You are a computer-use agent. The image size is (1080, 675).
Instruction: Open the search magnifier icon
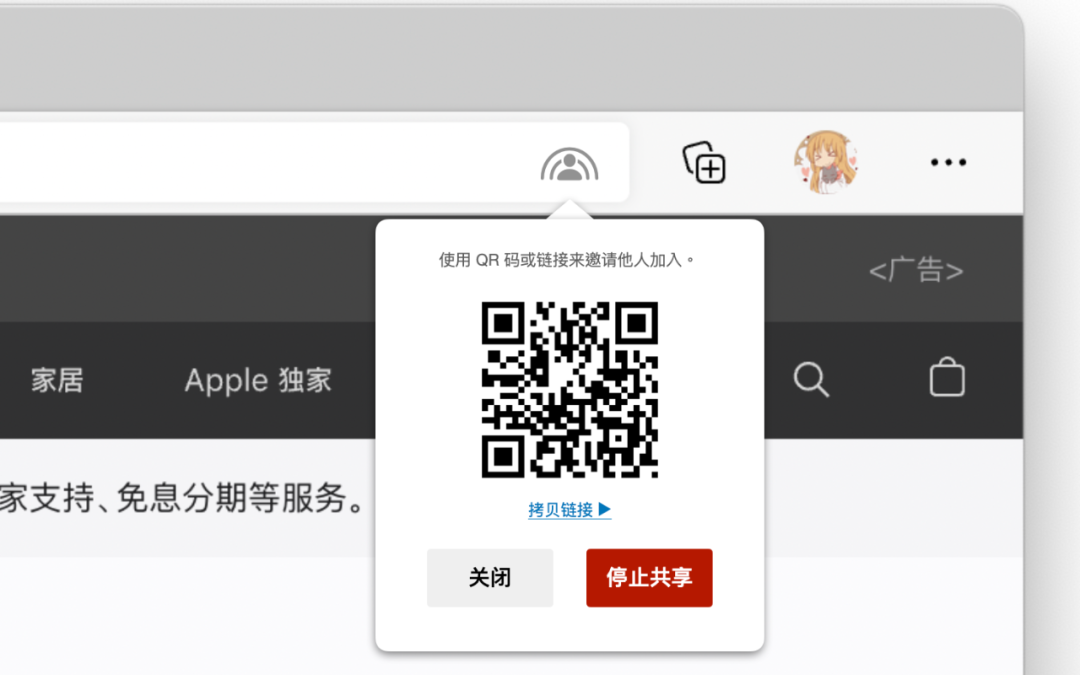point(811,380)
